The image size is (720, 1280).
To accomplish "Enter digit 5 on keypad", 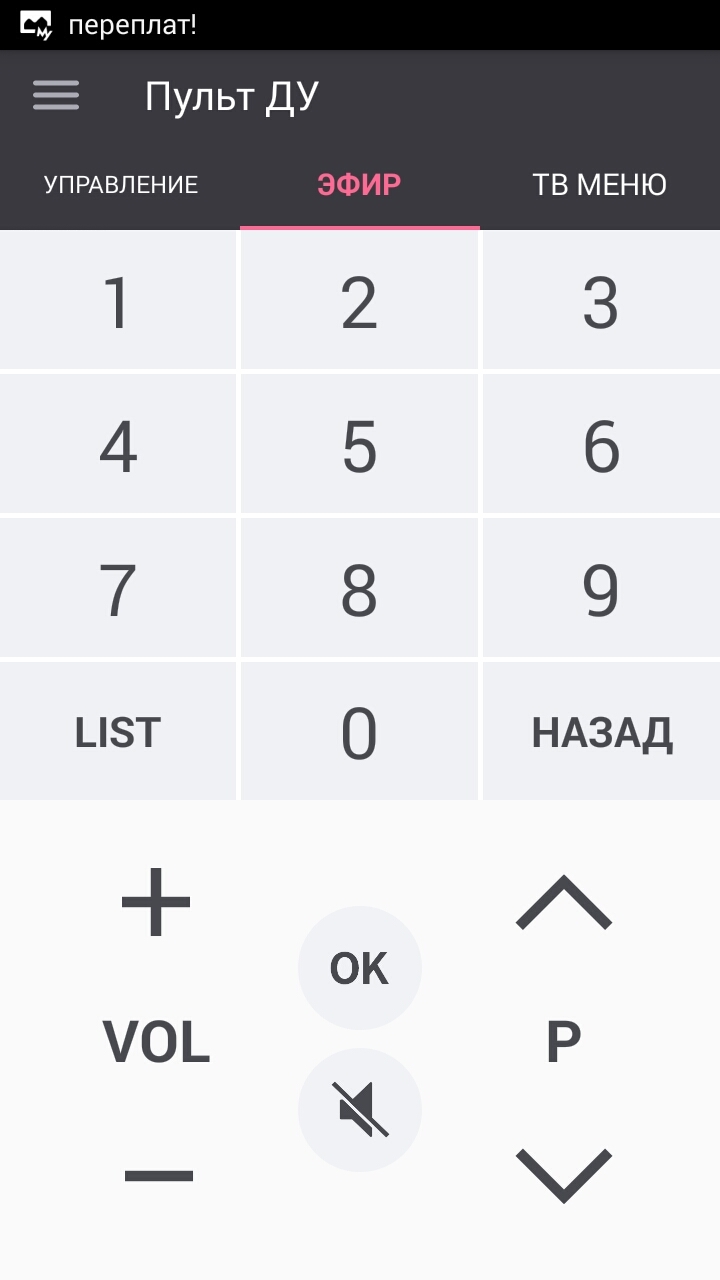I will pos(360,446).
